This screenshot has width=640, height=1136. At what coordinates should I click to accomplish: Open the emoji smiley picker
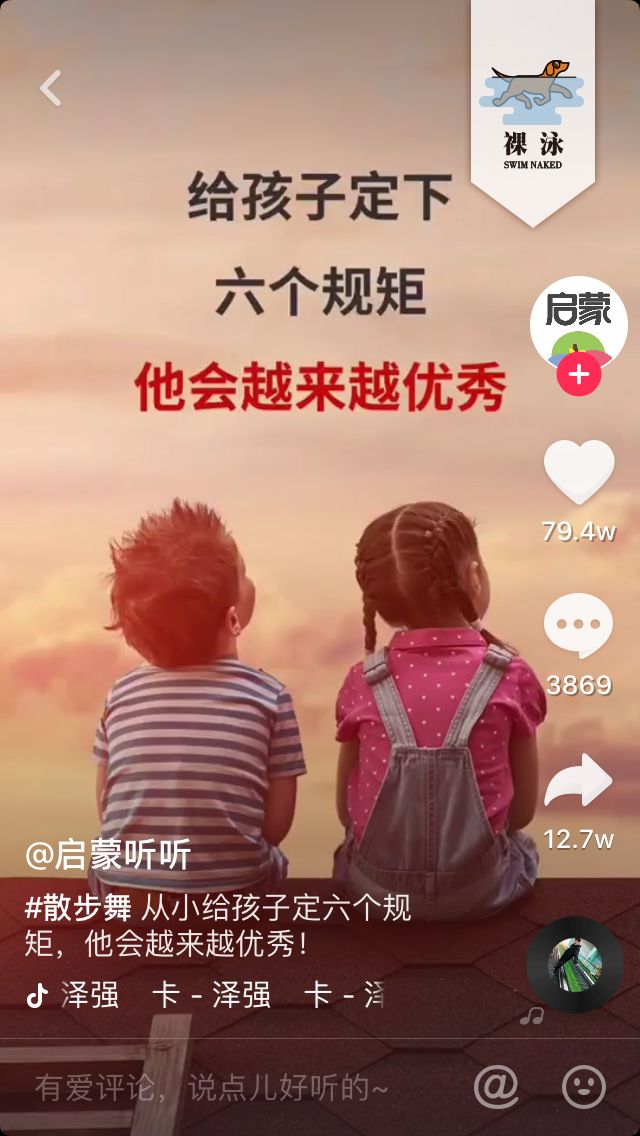pyautogui.click(x=584, y=1086)
